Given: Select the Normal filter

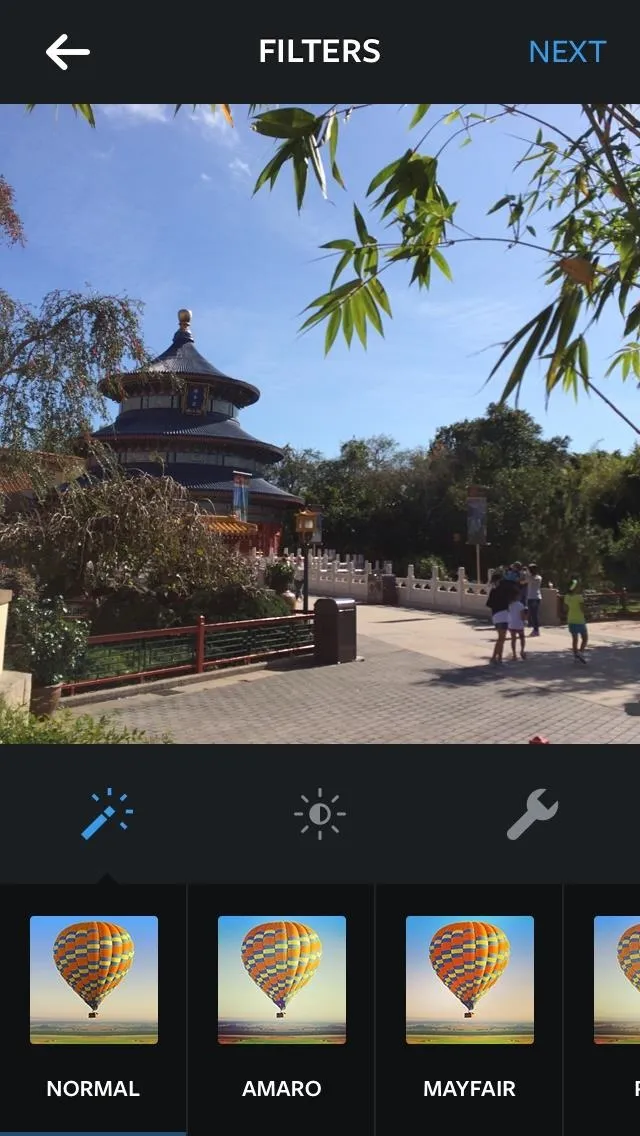Looking at the screenshot, I should (93, 1008).
